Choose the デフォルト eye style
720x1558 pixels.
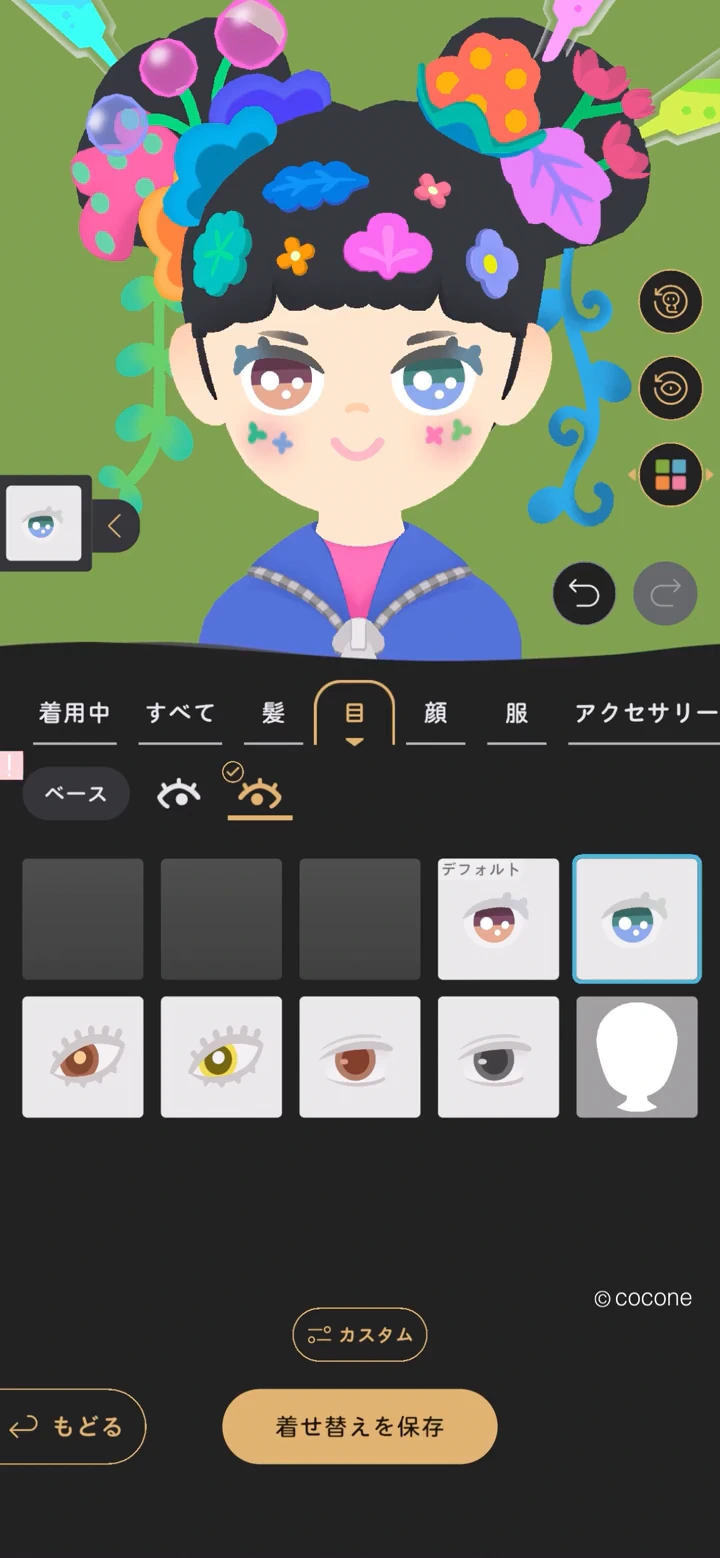coord(498,919)
